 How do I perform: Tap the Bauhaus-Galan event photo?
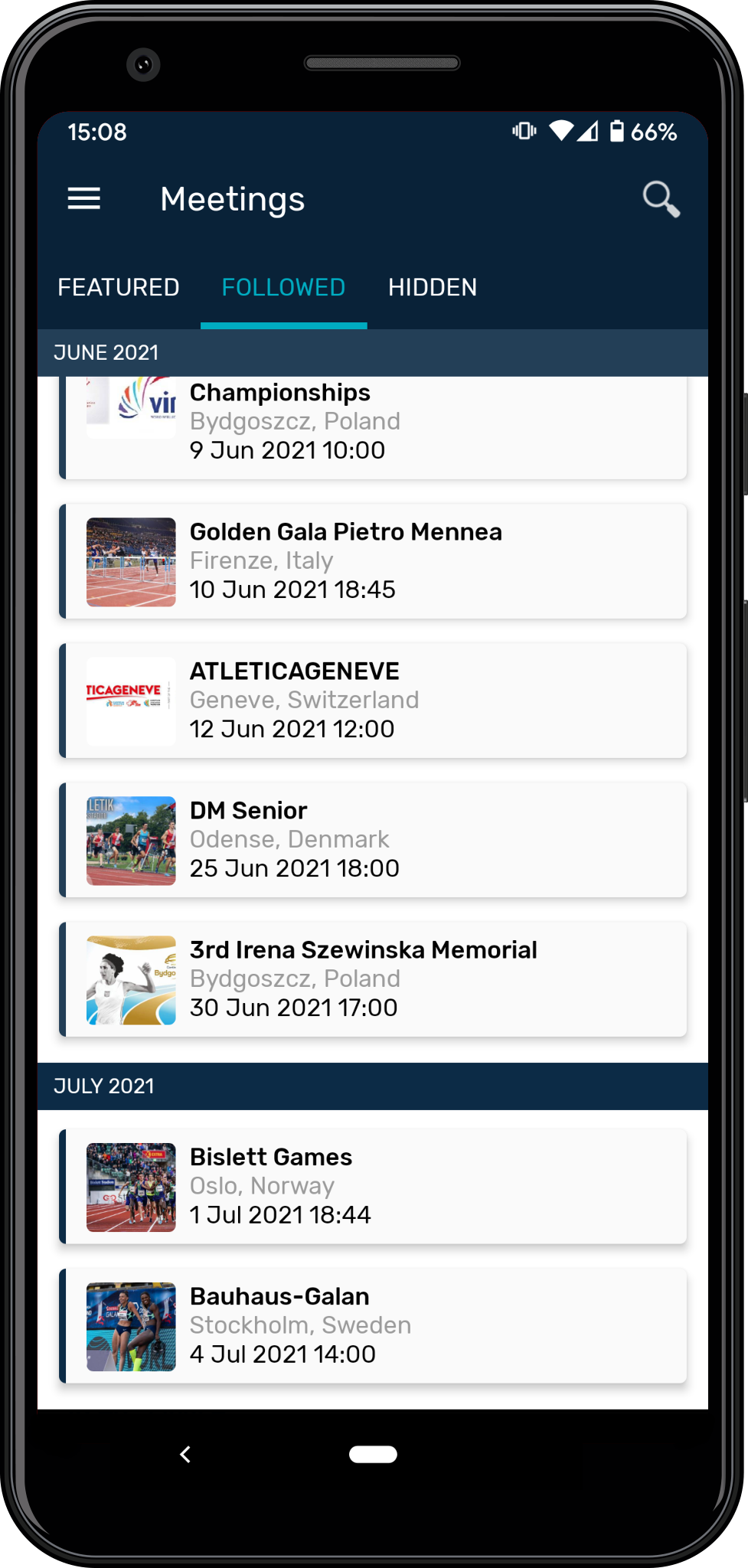[130, 1325]
